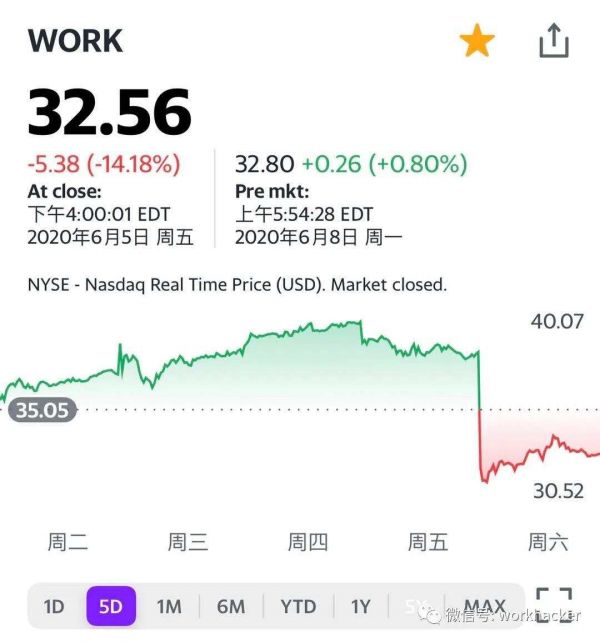Change chart range to 1Y
Viewport: 600px width, 642px height.
tap(361, 606)
